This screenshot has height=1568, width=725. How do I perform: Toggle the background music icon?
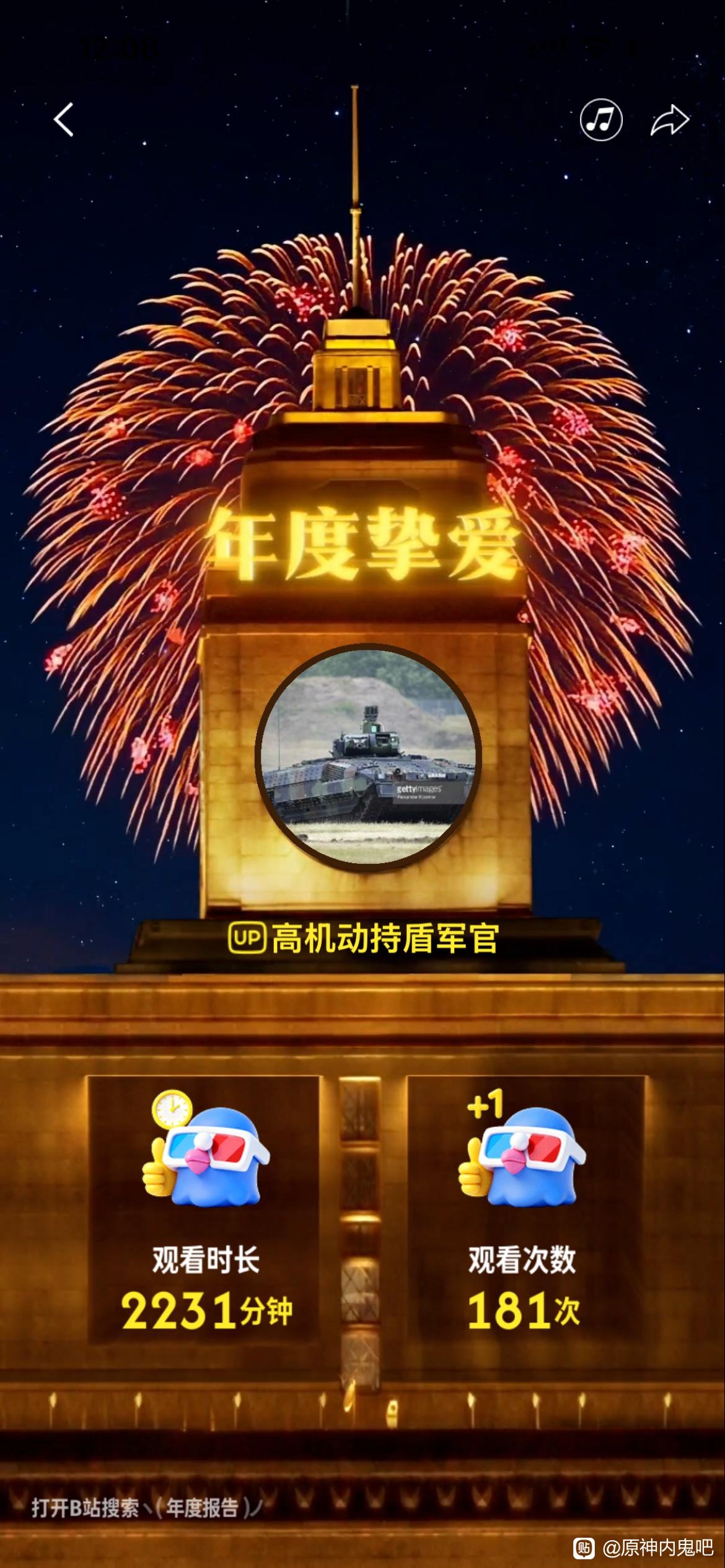click(600, 120)
